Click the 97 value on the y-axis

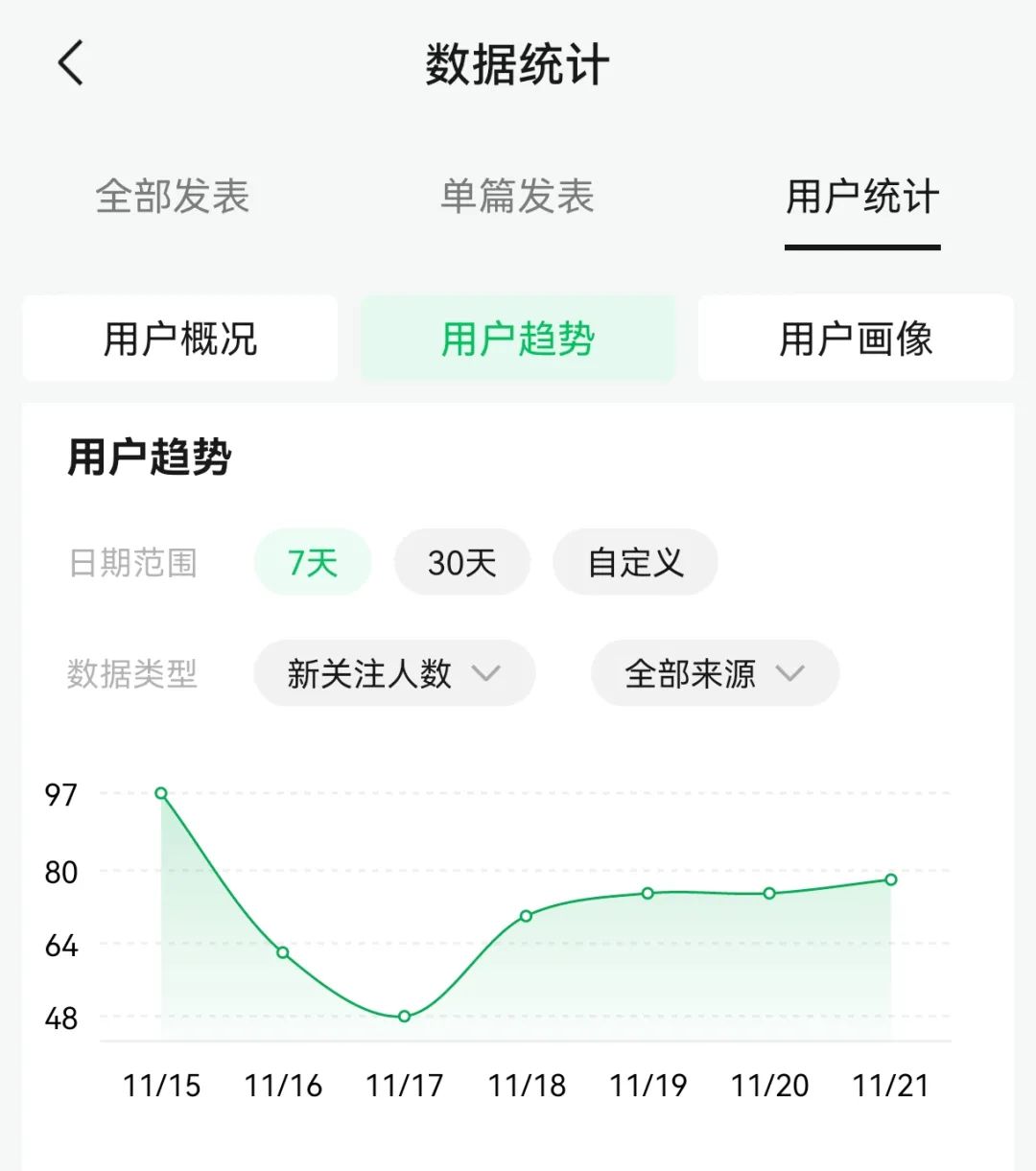[x=62, y=793]
